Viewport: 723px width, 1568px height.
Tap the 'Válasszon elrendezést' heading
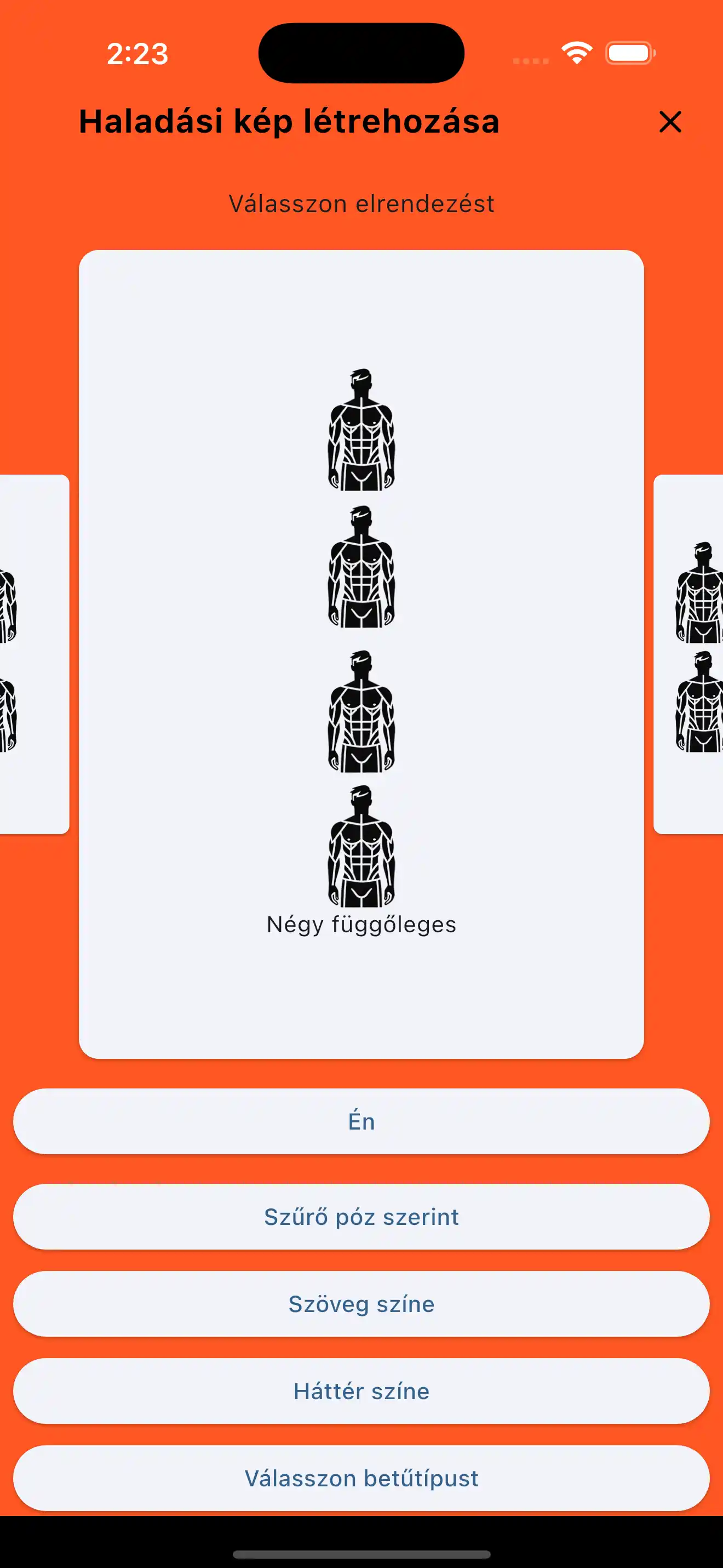tap(360, 203)
